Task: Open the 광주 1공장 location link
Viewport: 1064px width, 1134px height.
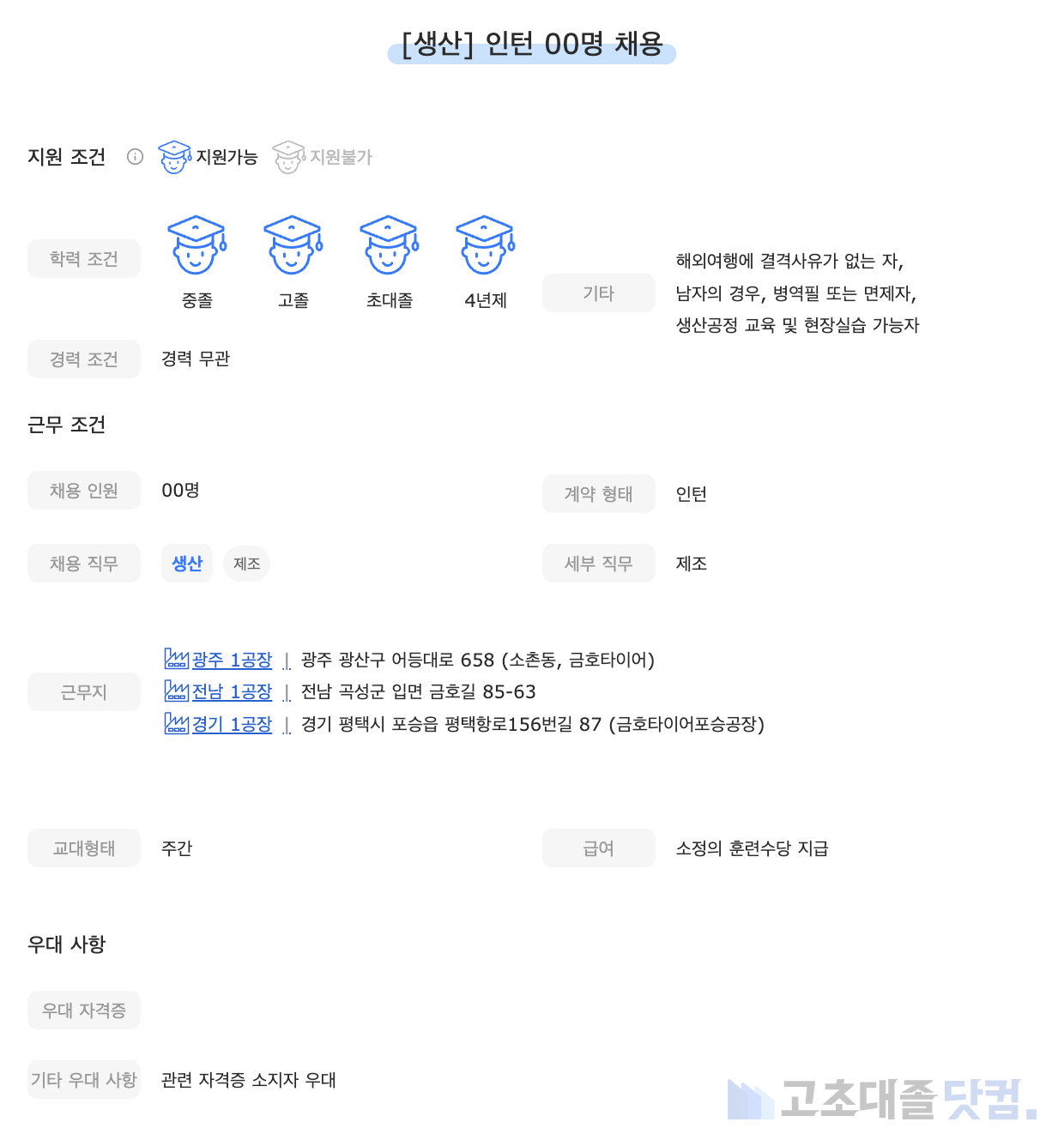Action: [x=231, y=660]
